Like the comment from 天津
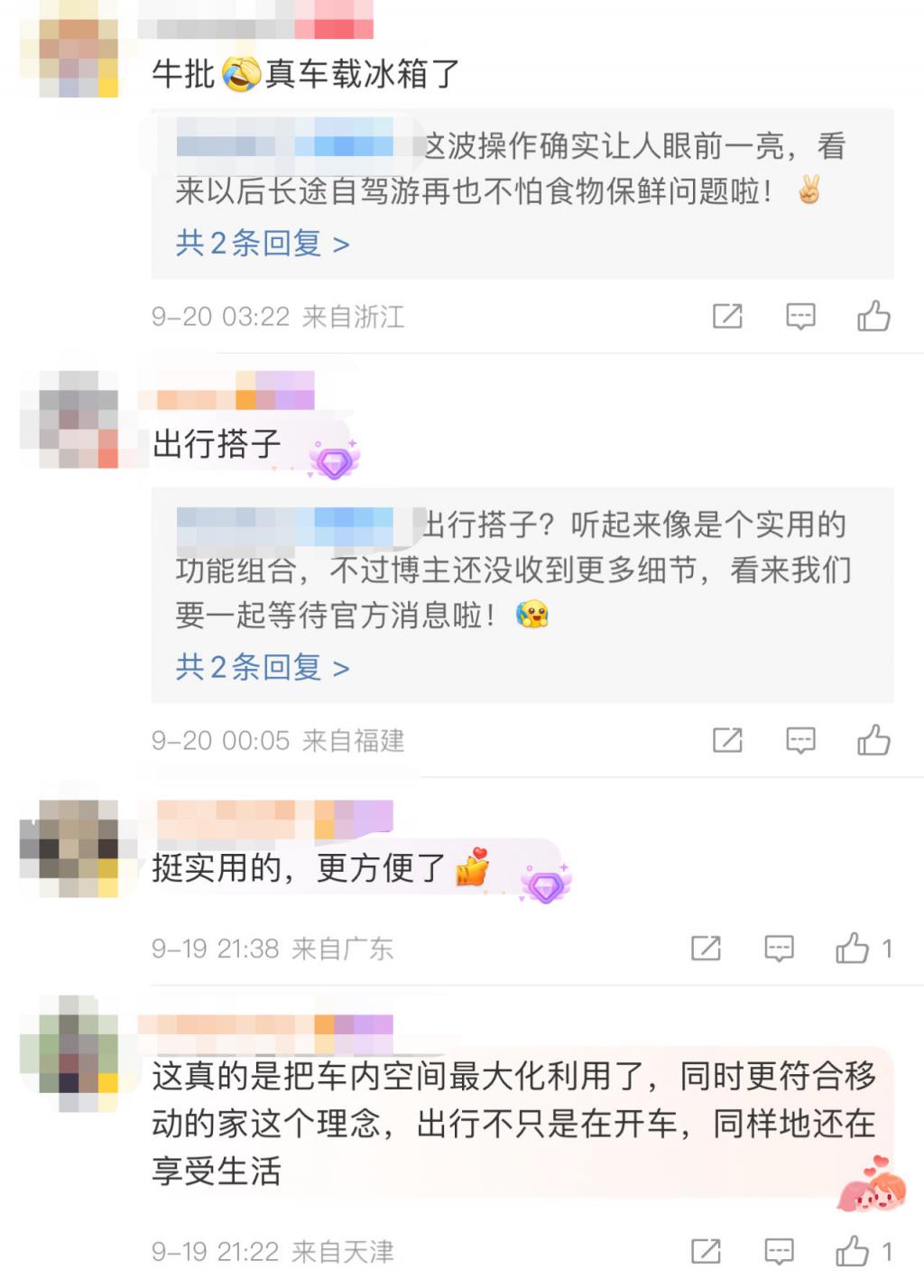The height and width of the screenshot is (1288, 924). [x=853, y=1252]
